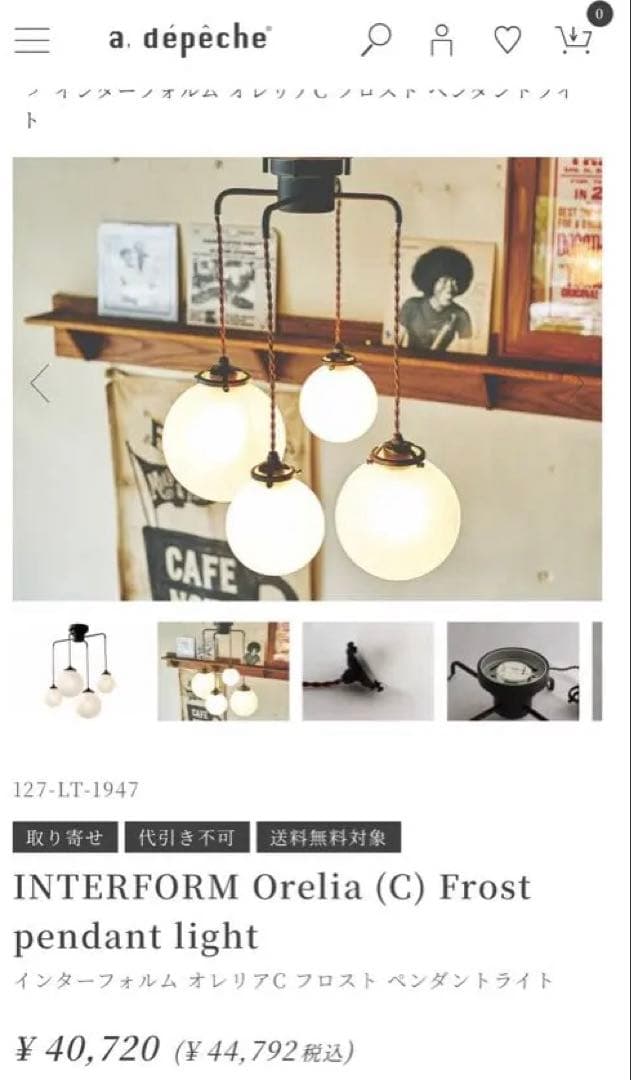Select the ceiling mount thumbnail
This screenshot has height=1080, width=631.
pos(512,671)
